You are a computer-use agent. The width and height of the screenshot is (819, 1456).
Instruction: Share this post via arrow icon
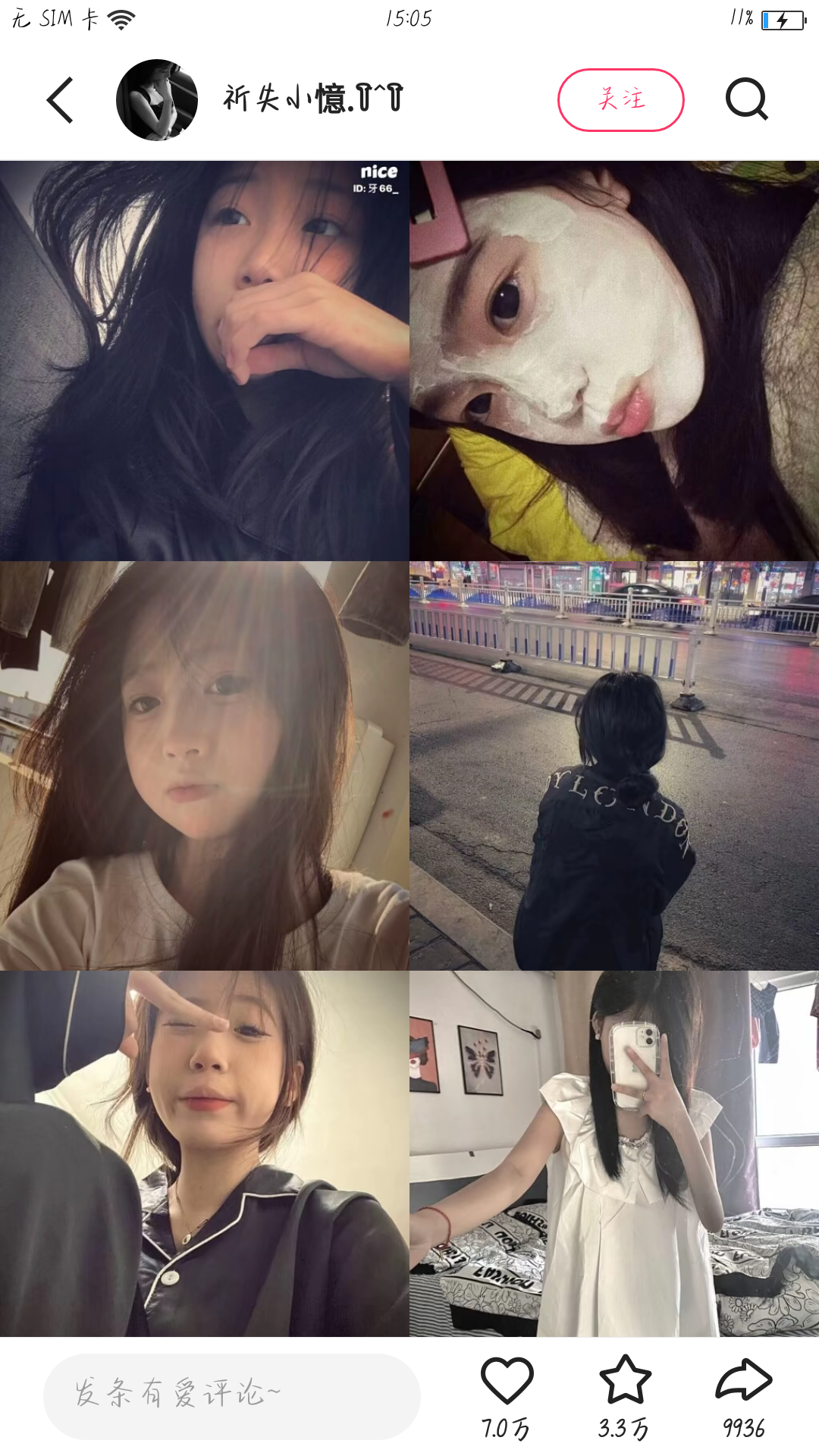[743, 1380]
